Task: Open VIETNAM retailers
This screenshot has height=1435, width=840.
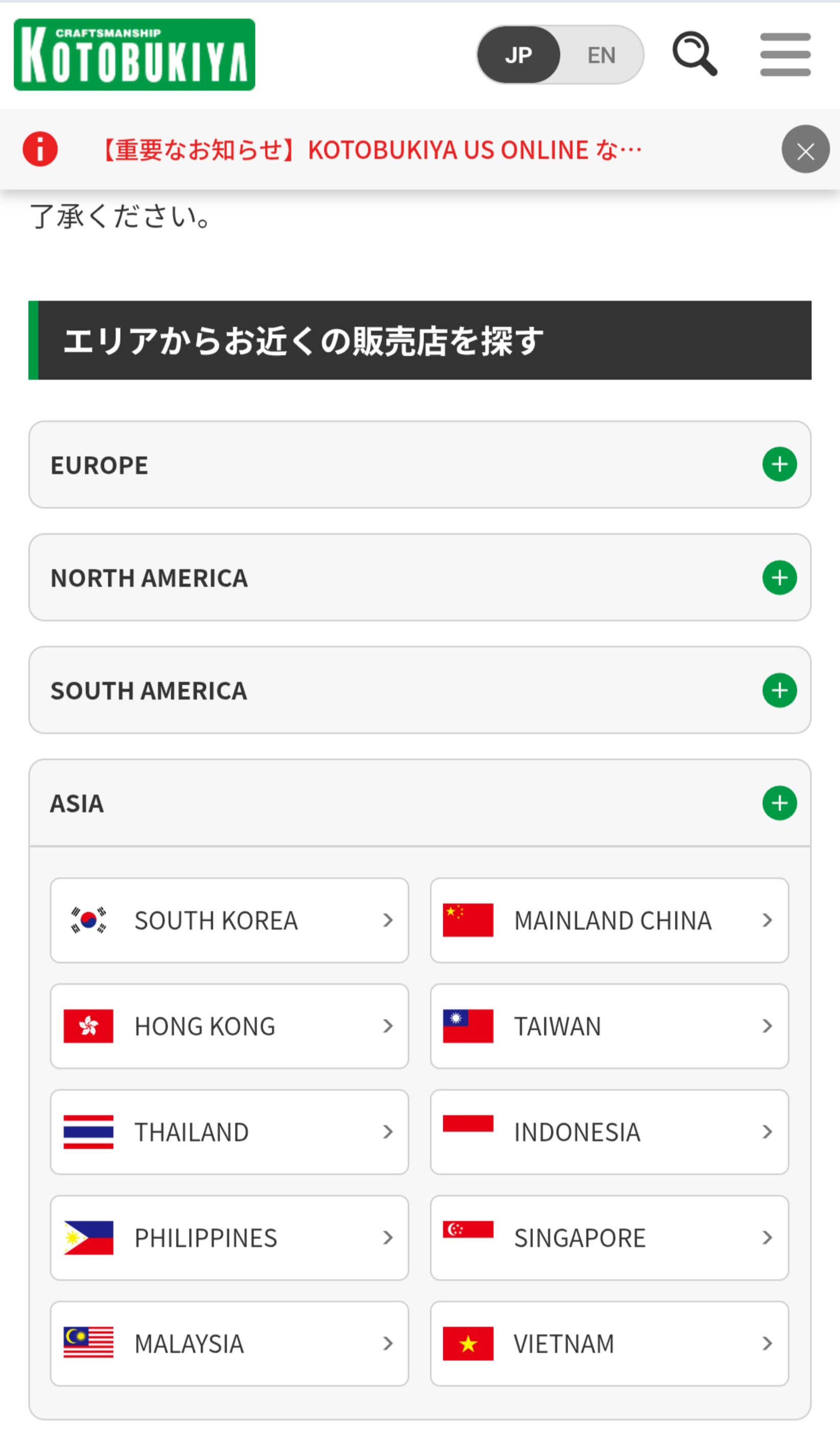Action: [610, 1345]
